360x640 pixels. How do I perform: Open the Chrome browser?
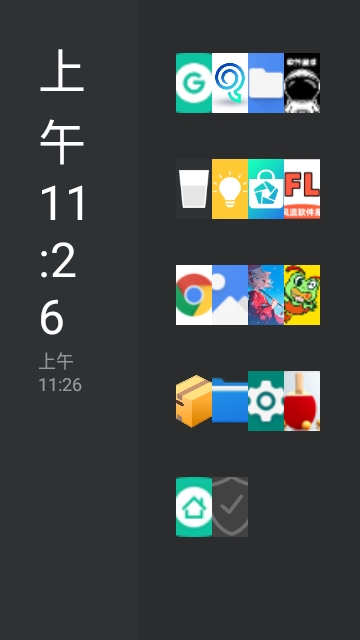pos(194,295)
